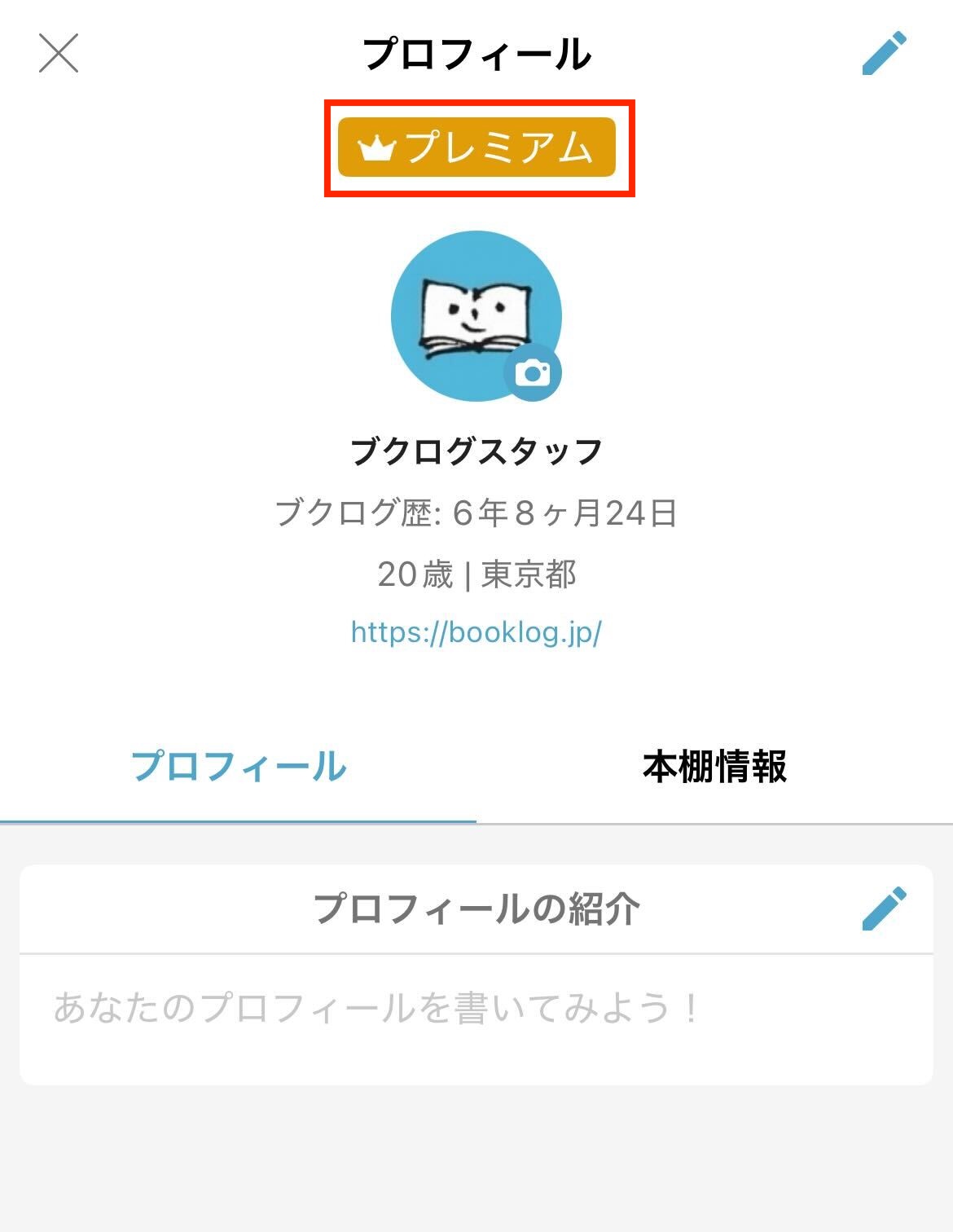953x1232 pixels.
Task: Close the profile screen
Action: click(59, 54)
